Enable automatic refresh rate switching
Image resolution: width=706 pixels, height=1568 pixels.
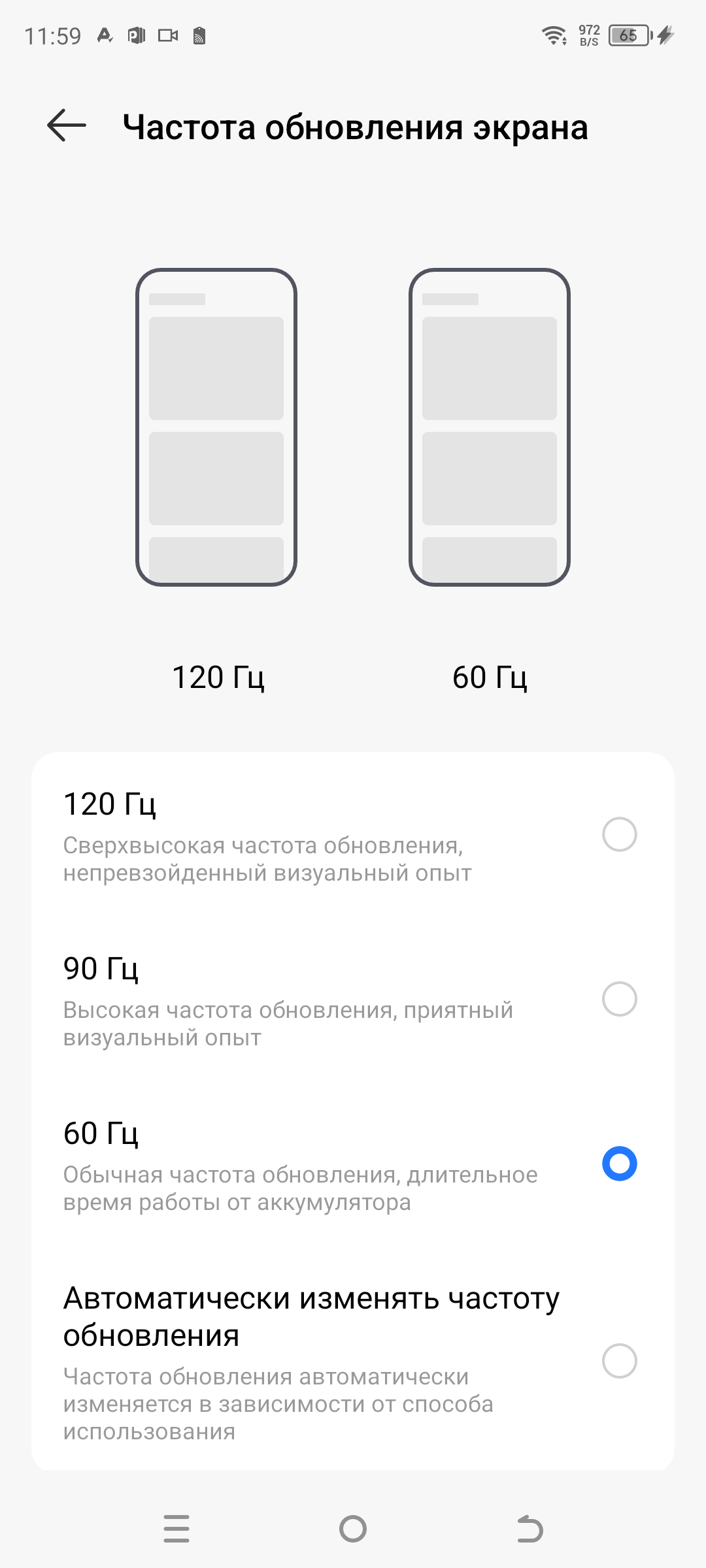tap(619, 1361)
